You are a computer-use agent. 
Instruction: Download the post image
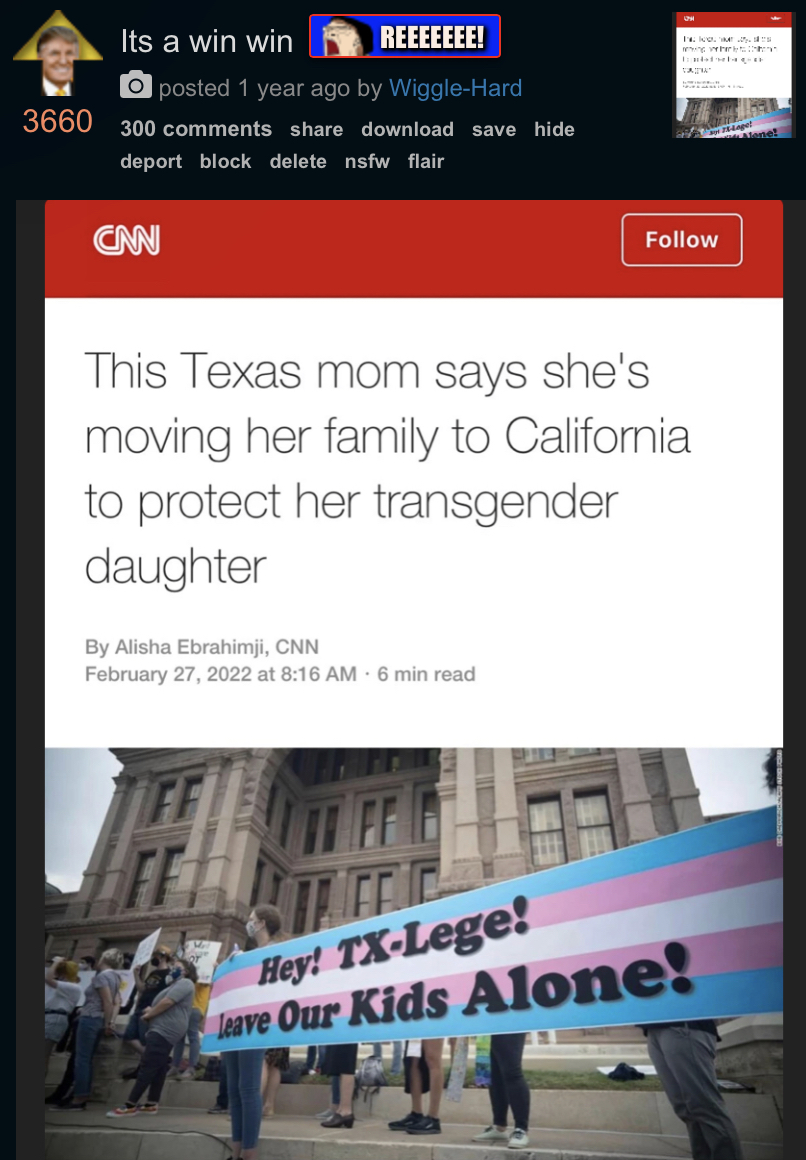click(x=407, y=129)
